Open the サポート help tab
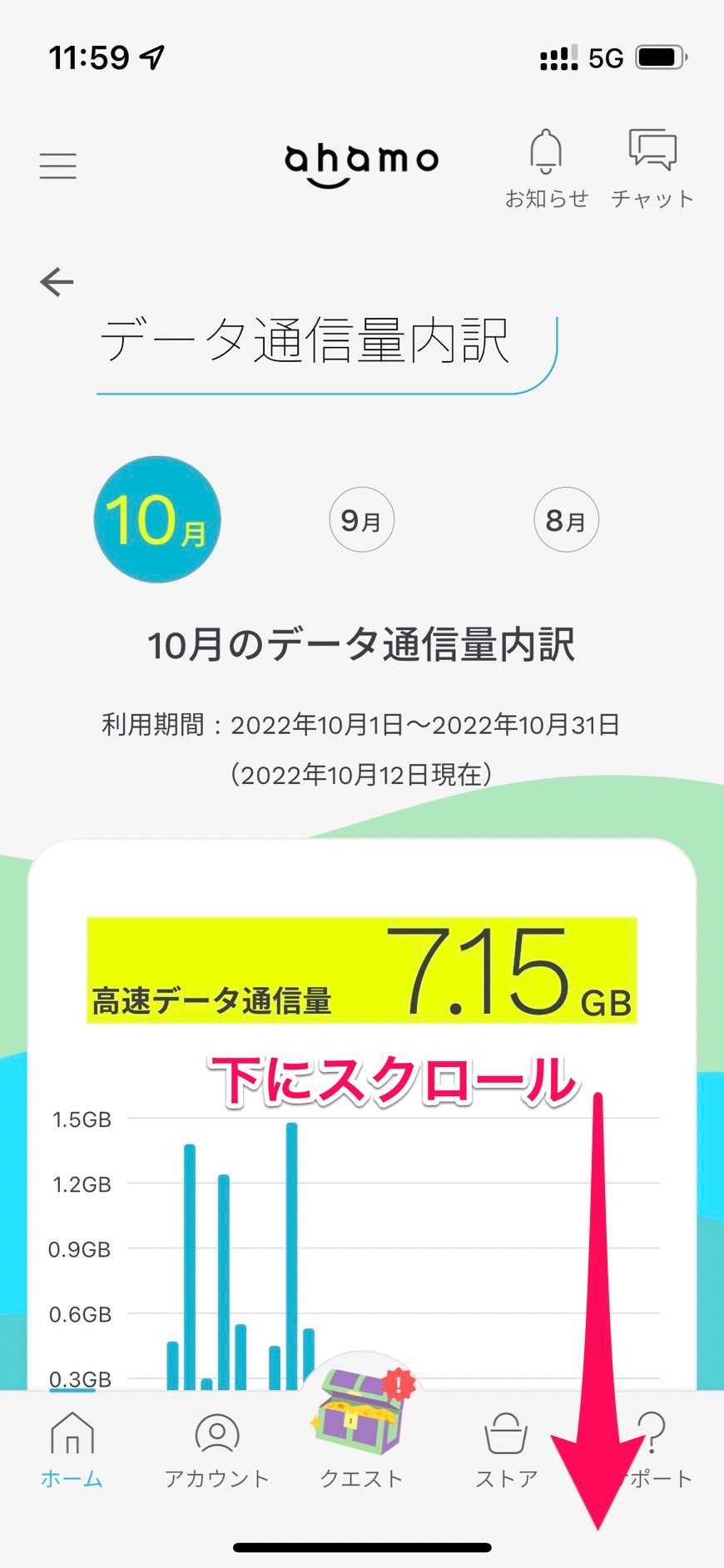724x1568 pixels. pyautogui.click(x=652, y=1451)
